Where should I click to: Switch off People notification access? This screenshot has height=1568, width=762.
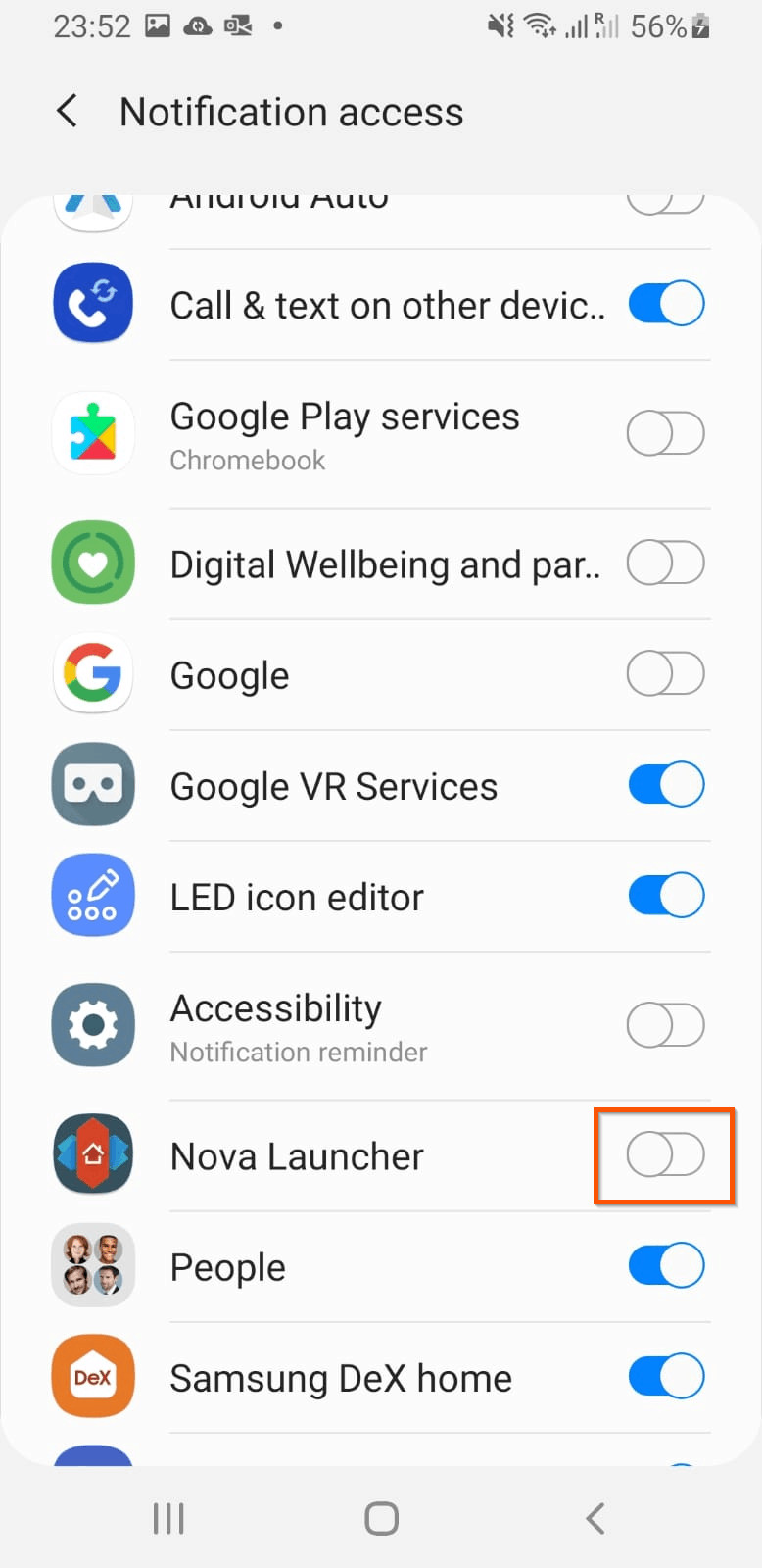pyautogui.click(x=666, y=1266)
